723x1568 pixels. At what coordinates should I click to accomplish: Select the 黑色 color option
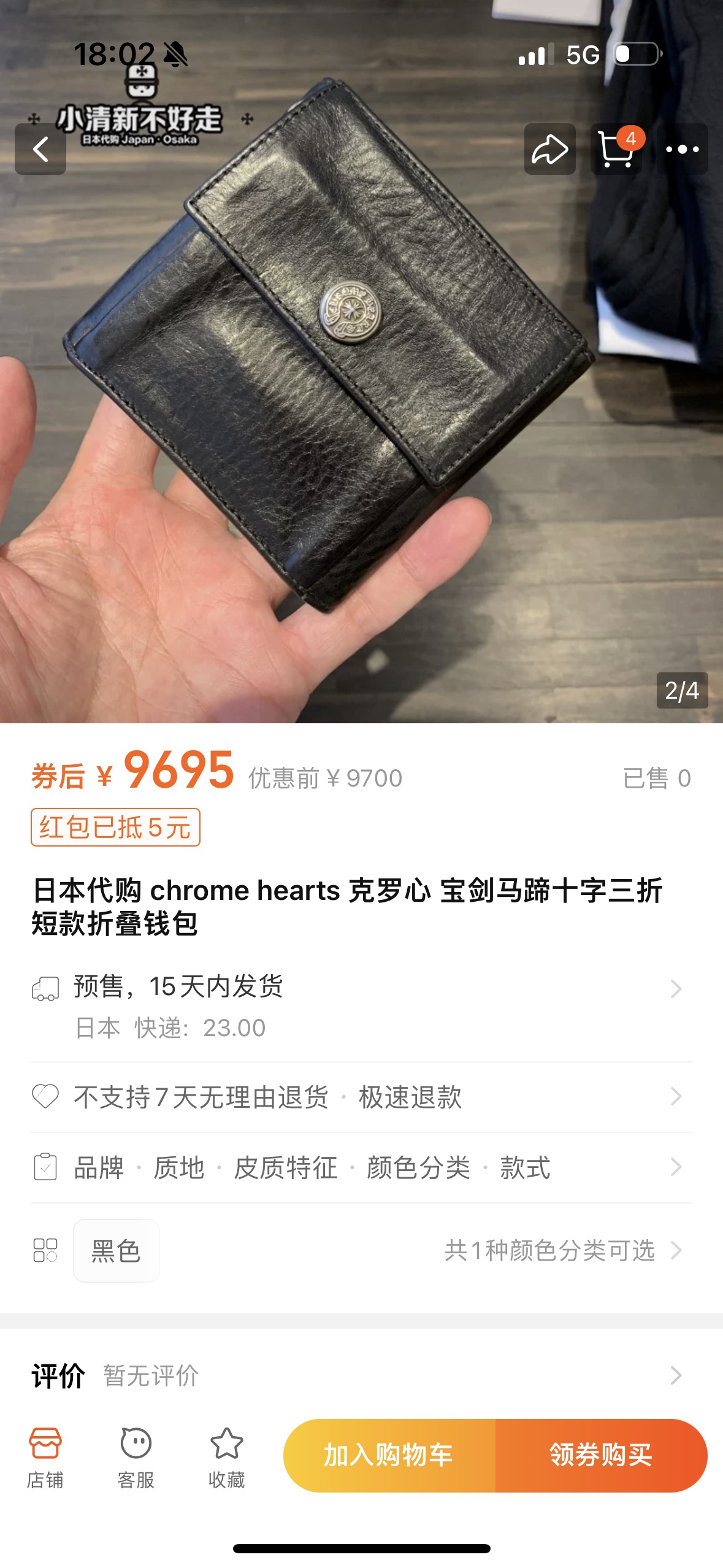[x=116, y=1250]
